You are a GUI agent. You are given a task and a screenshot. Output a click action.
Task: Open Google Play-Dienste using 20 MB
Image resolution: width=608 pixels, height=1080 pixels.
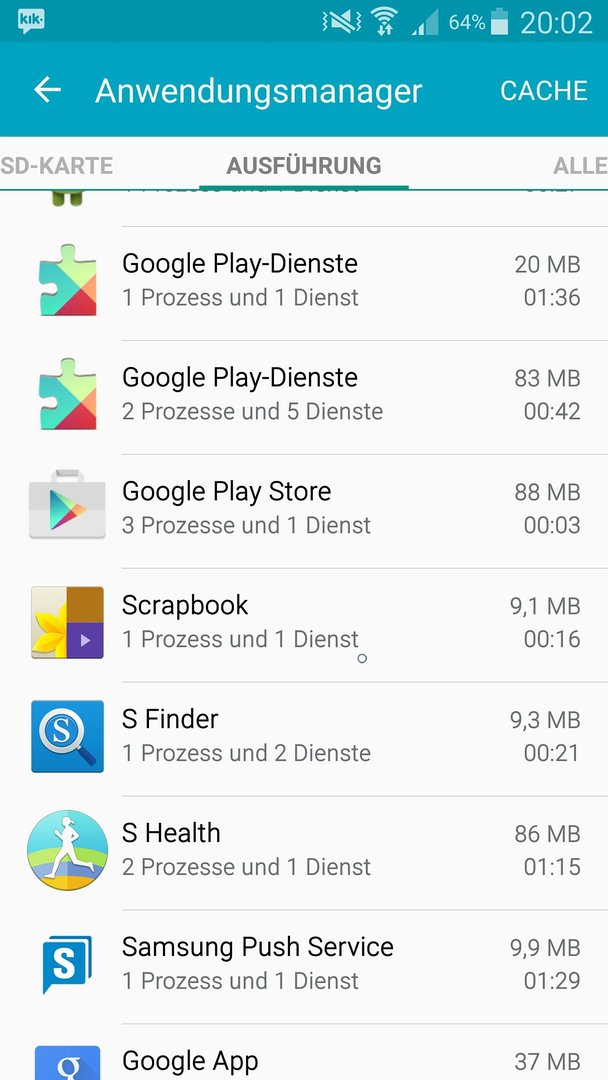click(x=304, y=283)
